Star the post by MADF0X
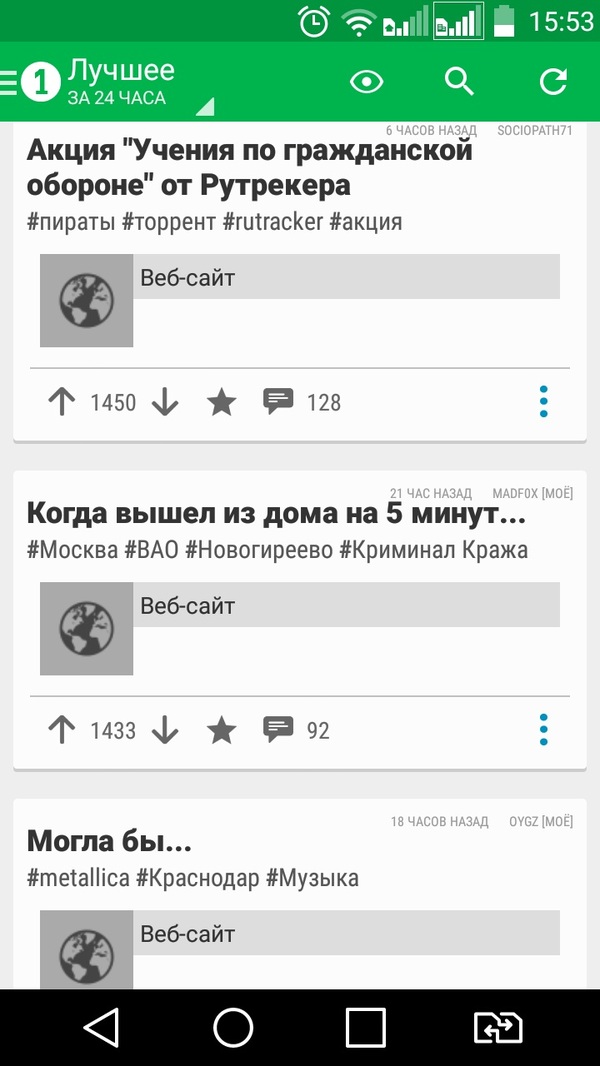This screenshot has width=600, height=1066. 221,730
